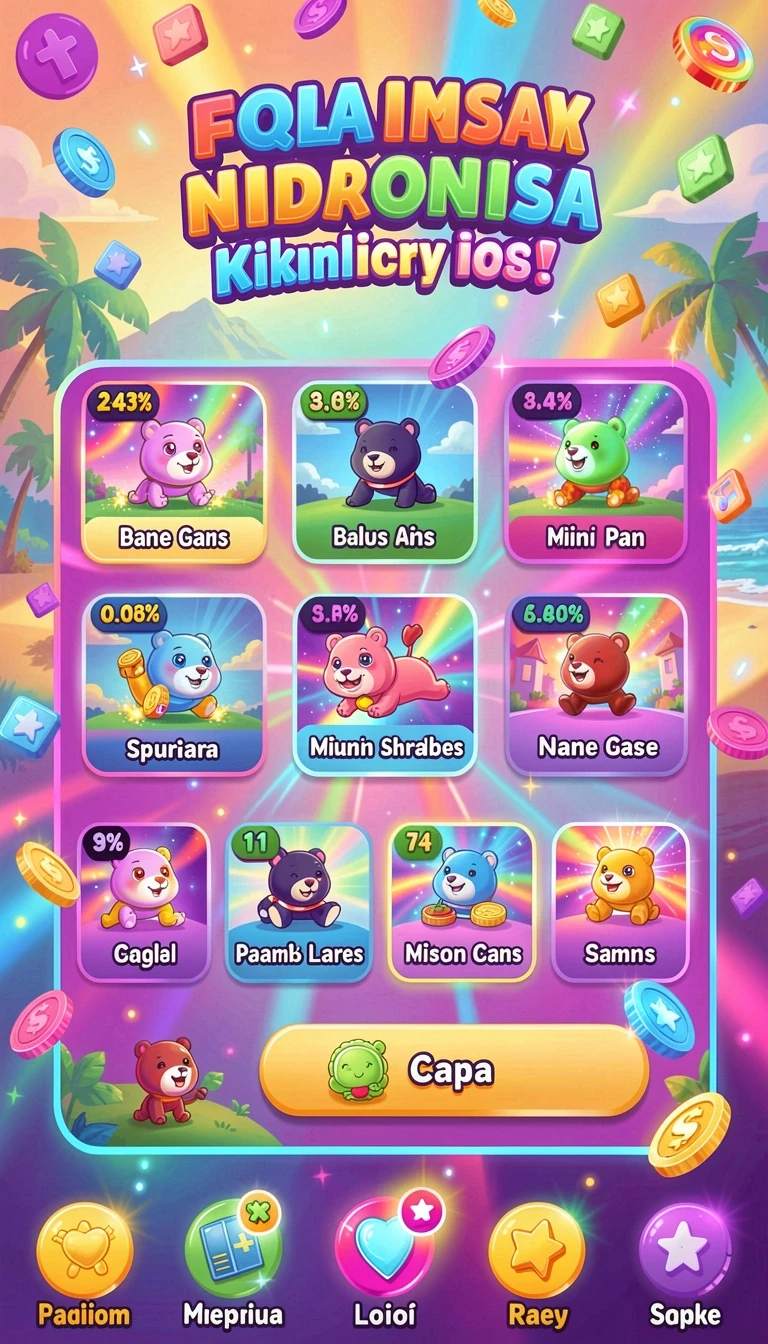Open the Spuriara game tile
The height and width of the screenshot is (1344, 768).
coord(173,685)
